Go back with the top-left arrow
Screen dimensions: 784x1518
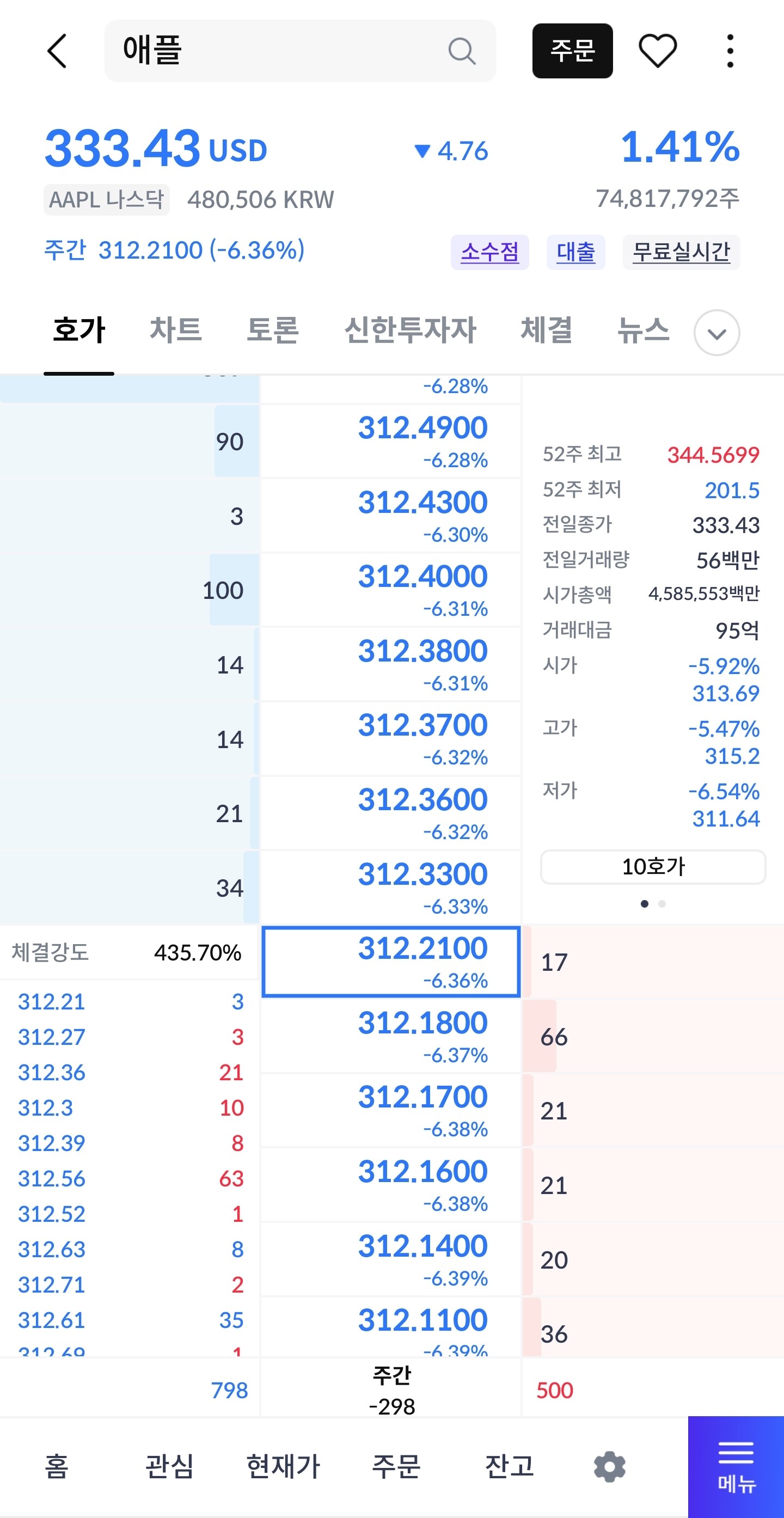57,51
